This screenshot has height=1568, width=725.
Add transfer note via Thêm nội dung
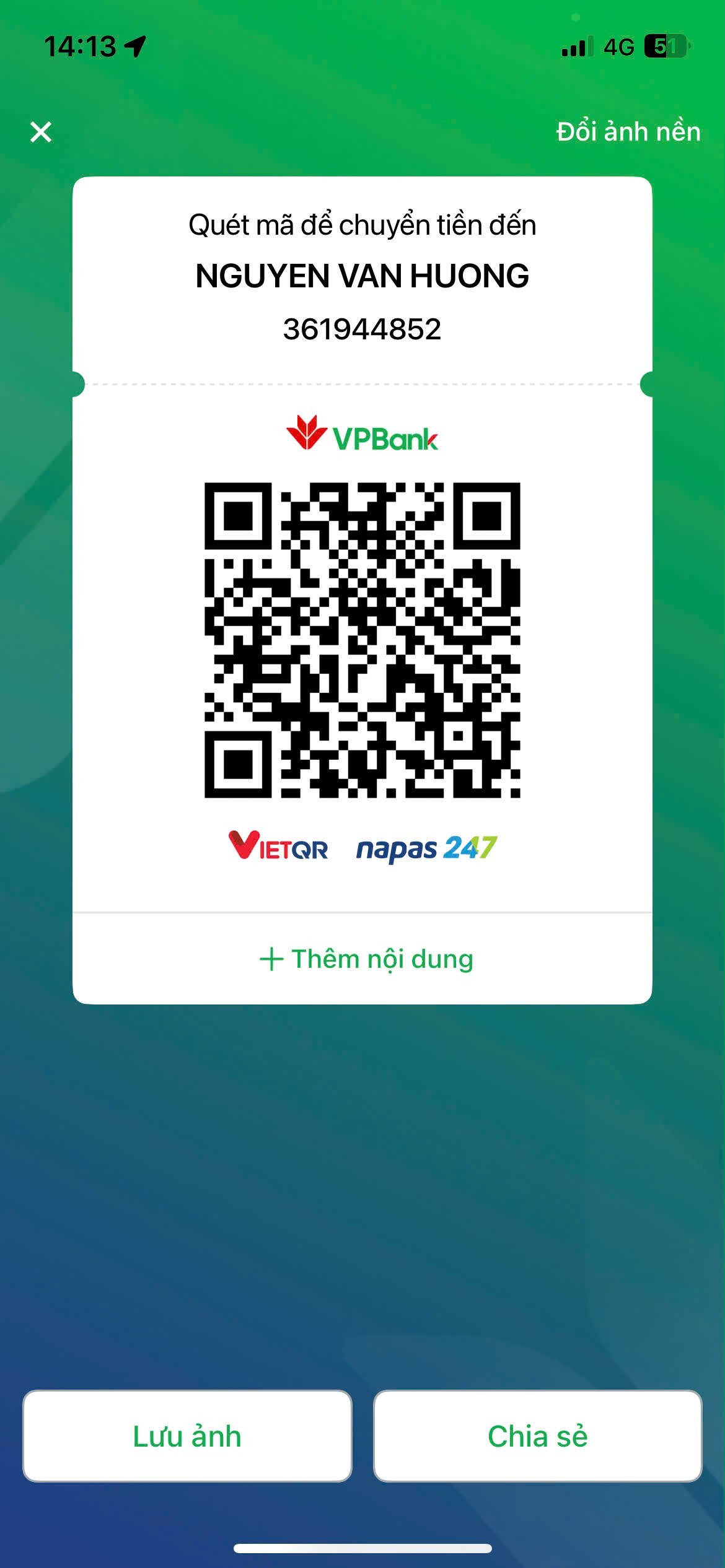pyautogui.click(x=366, y=959)
